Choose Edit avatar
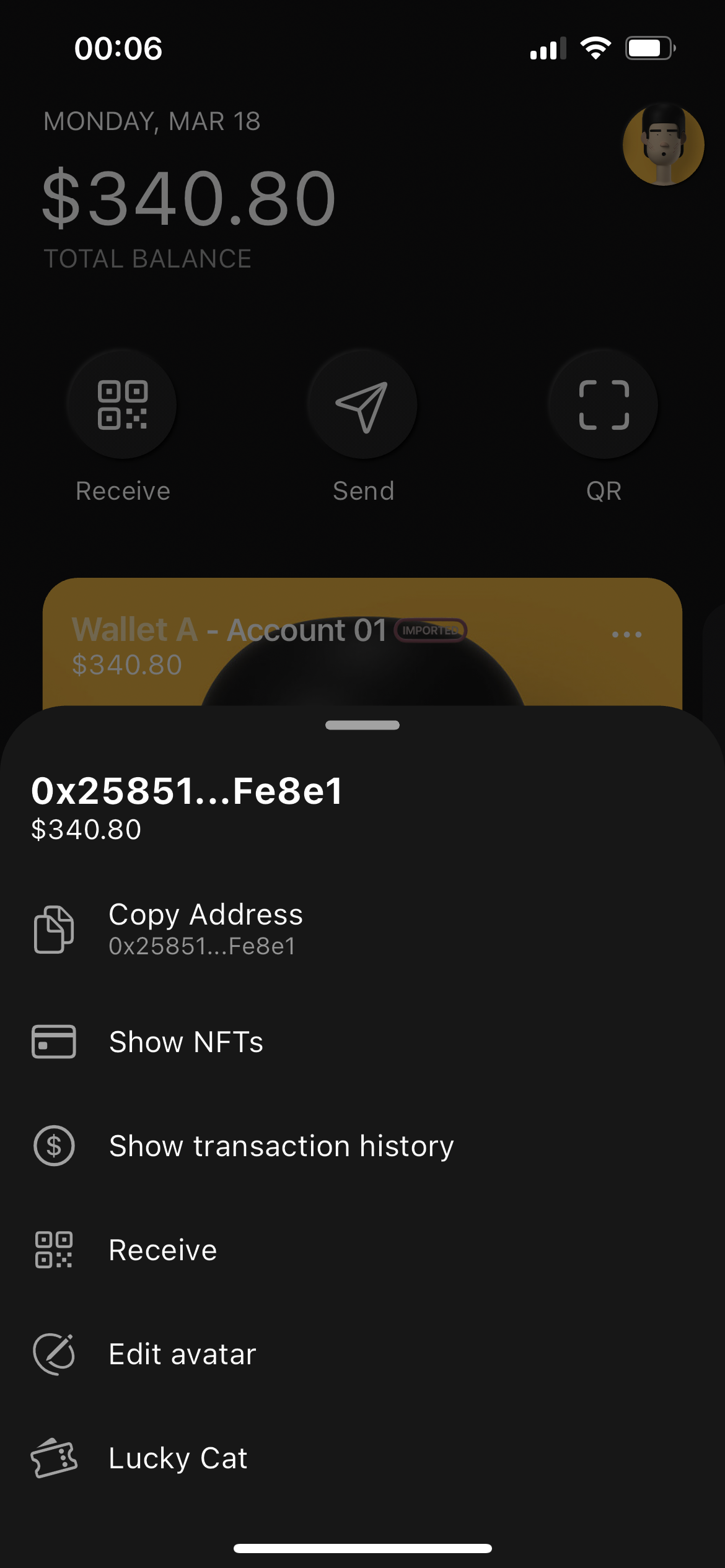This screenshot has height=1568, width=725. tap(182, 1354)
